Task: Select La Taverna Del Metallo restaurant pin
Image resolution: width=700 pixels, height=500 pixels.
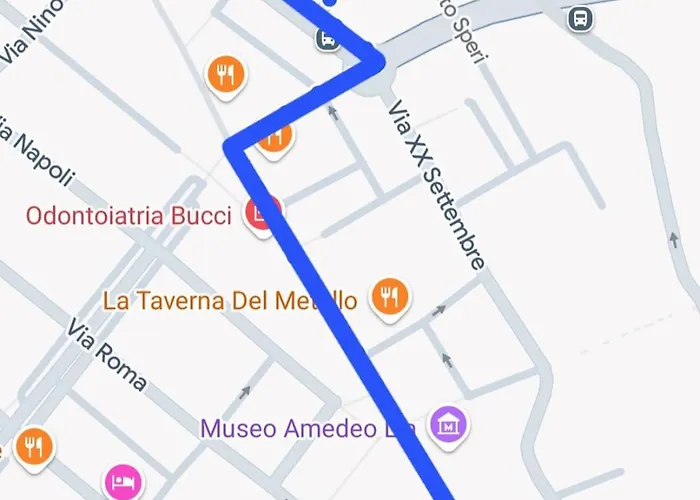Action: coord(388,297)
